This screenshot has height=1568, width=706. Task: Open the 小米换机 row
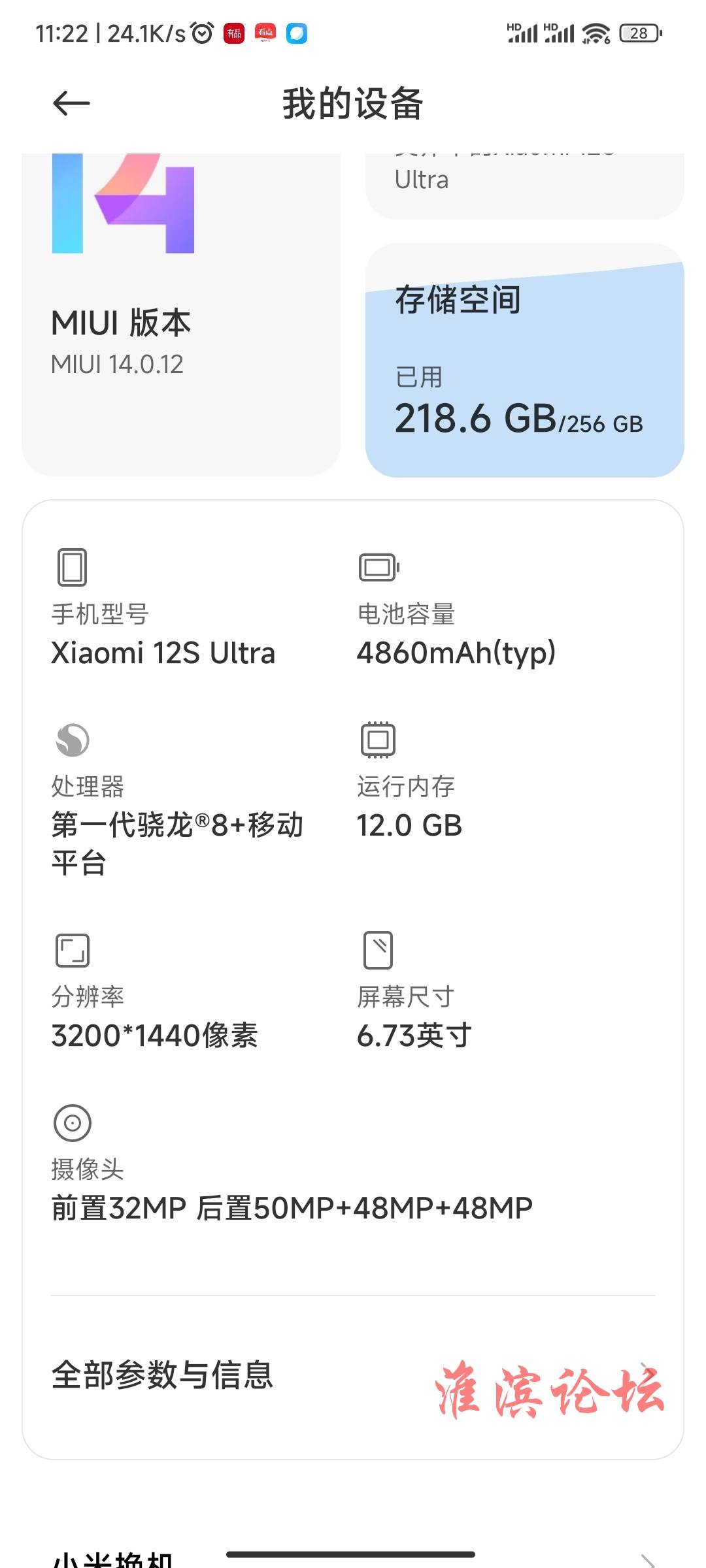tap(353, 1558)
